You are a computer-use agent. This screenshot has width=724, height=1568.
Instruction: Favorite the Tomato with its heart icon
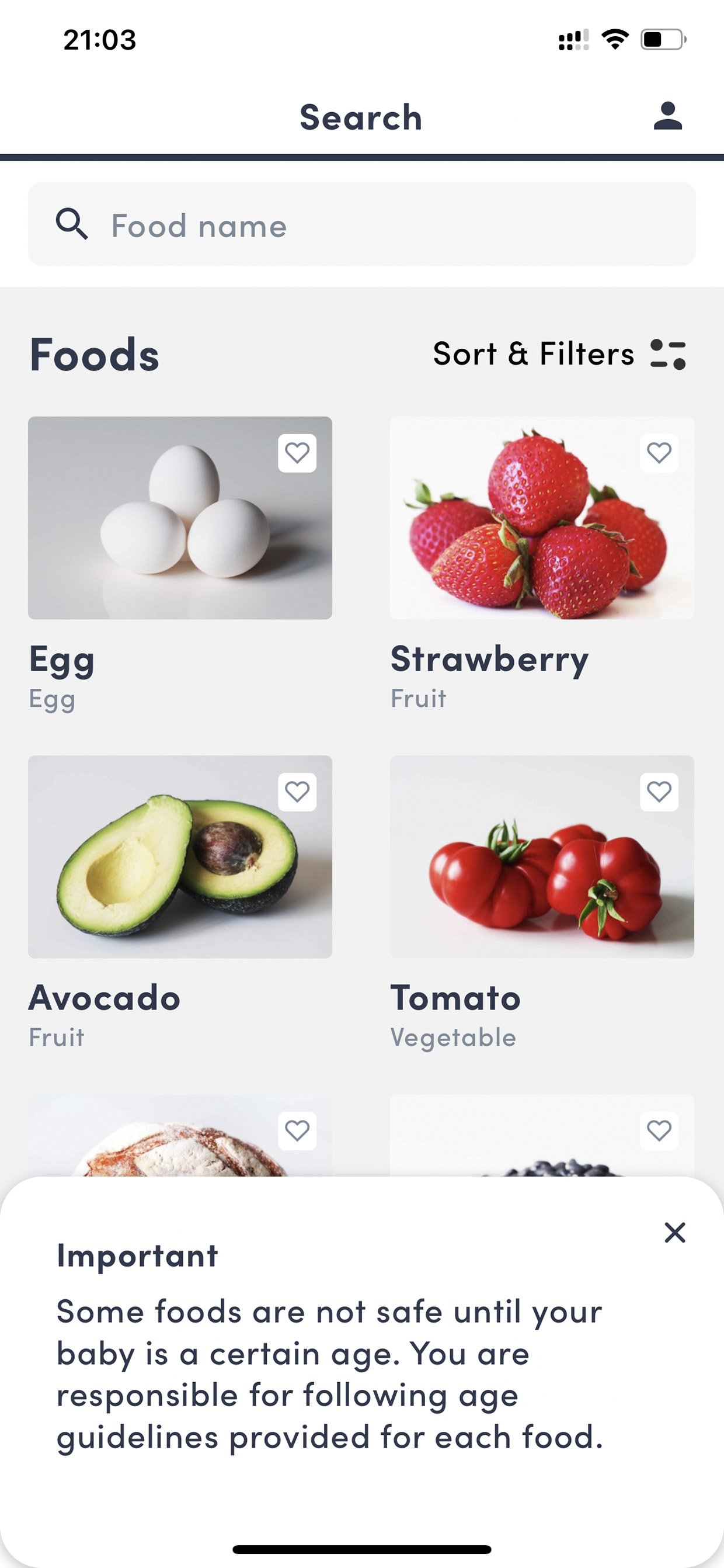pos(659,792)
